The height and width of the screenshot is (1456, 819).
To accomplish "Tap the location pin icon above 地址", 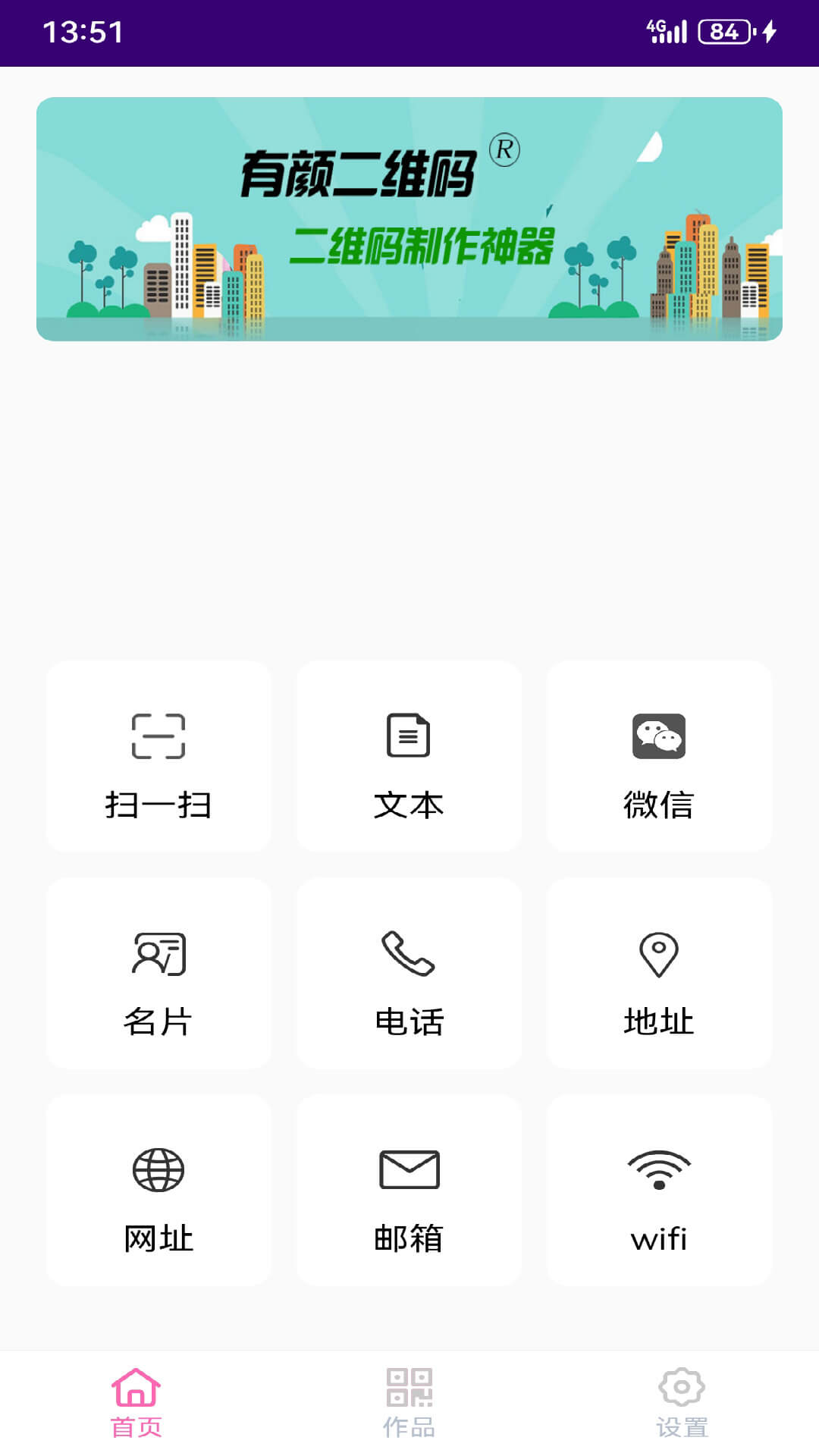I will [660, 952].
